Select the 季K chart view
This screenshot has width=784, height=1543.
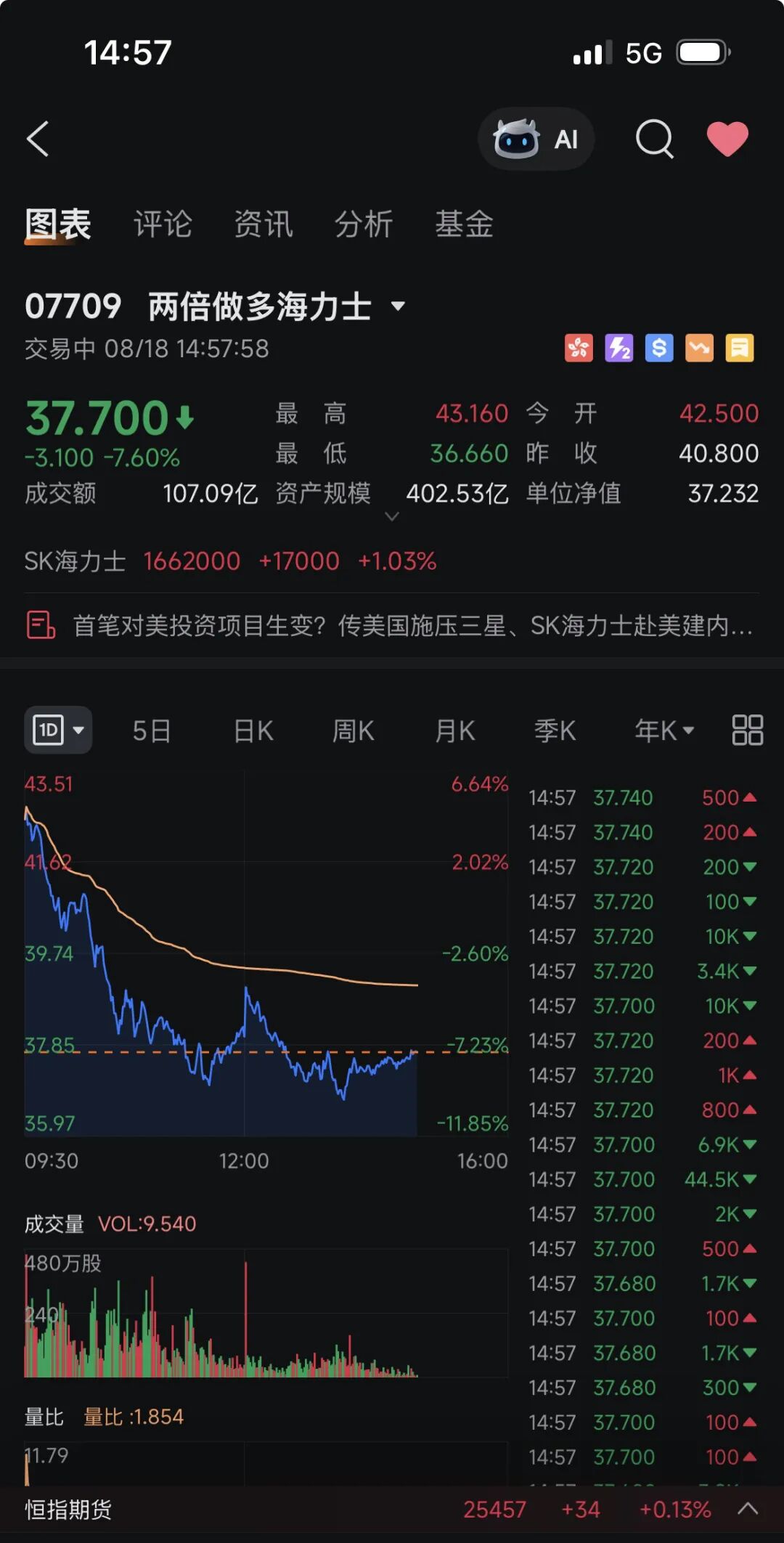coord(555,730)
